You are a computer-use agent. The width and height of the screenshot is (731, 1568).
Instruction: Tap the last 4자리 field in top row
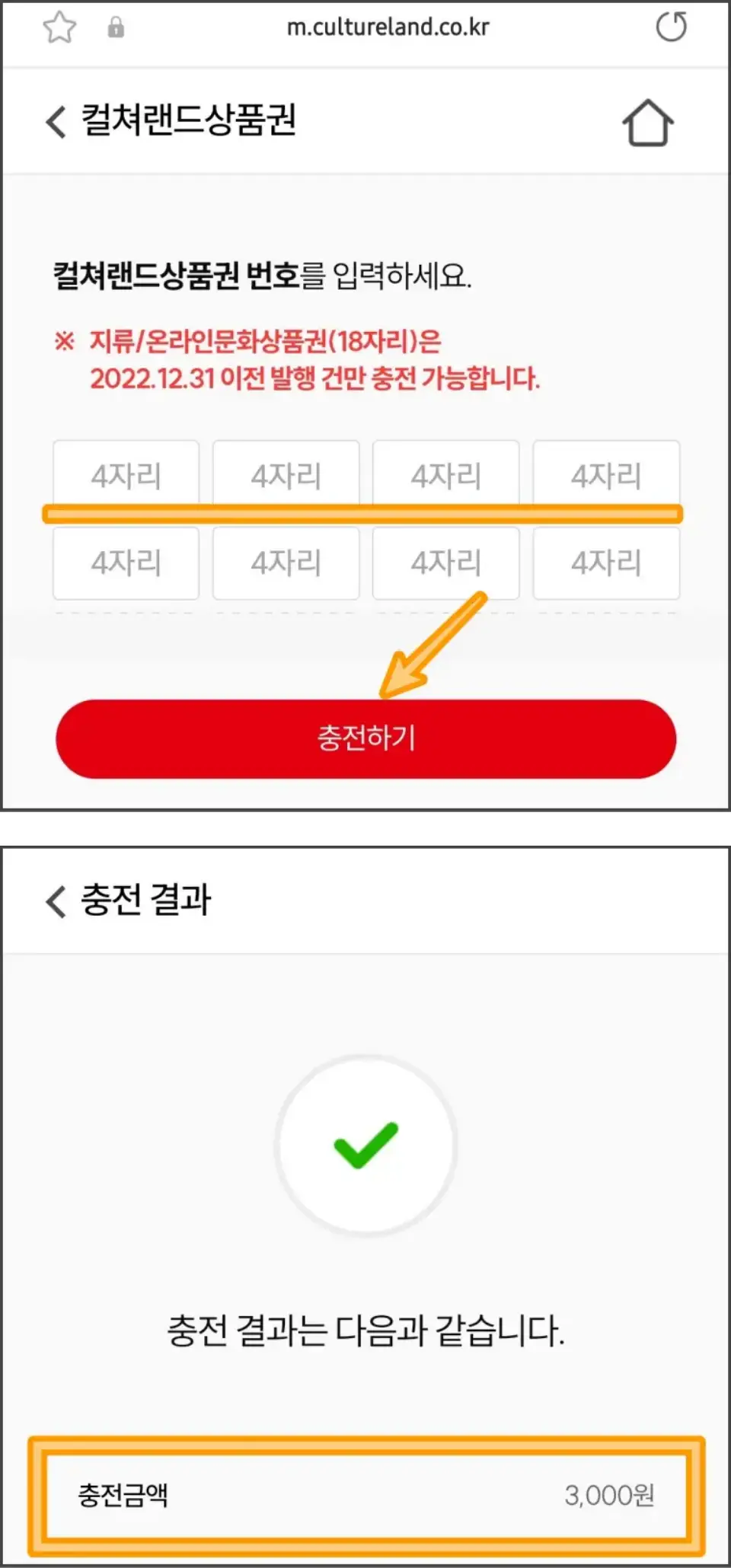606,473
